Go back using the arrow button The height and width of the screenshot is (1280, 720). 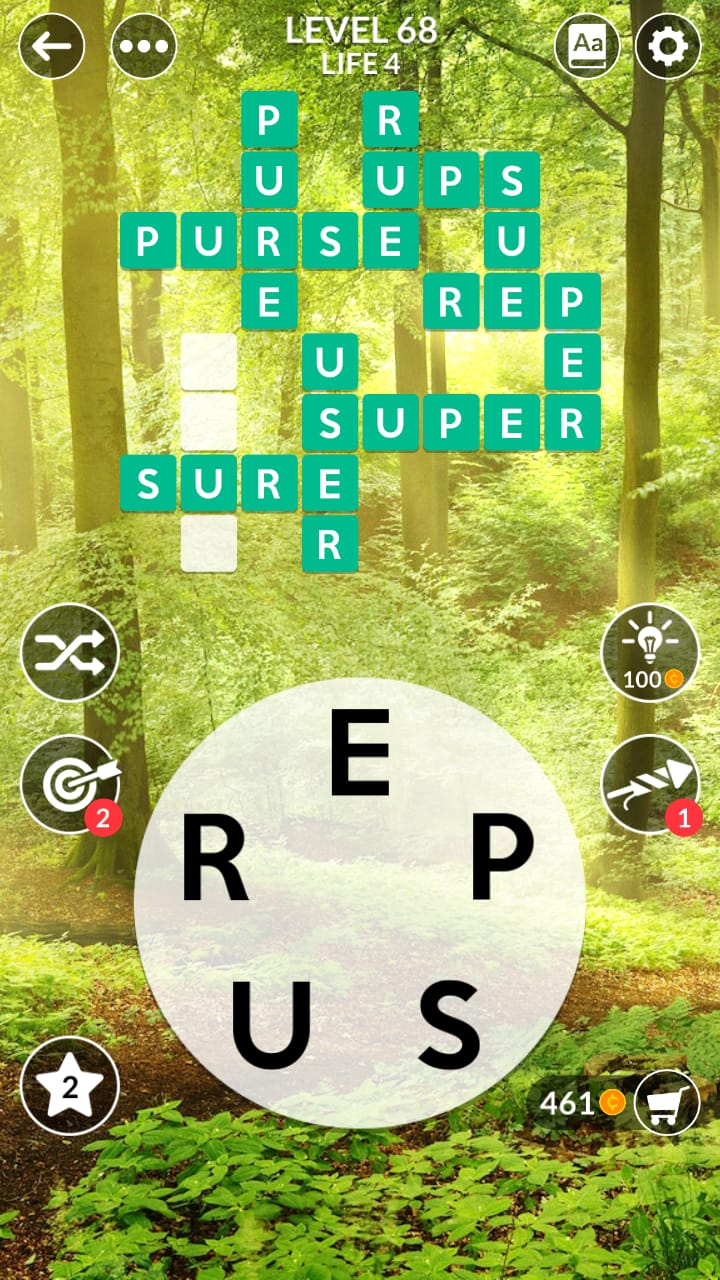52,46
